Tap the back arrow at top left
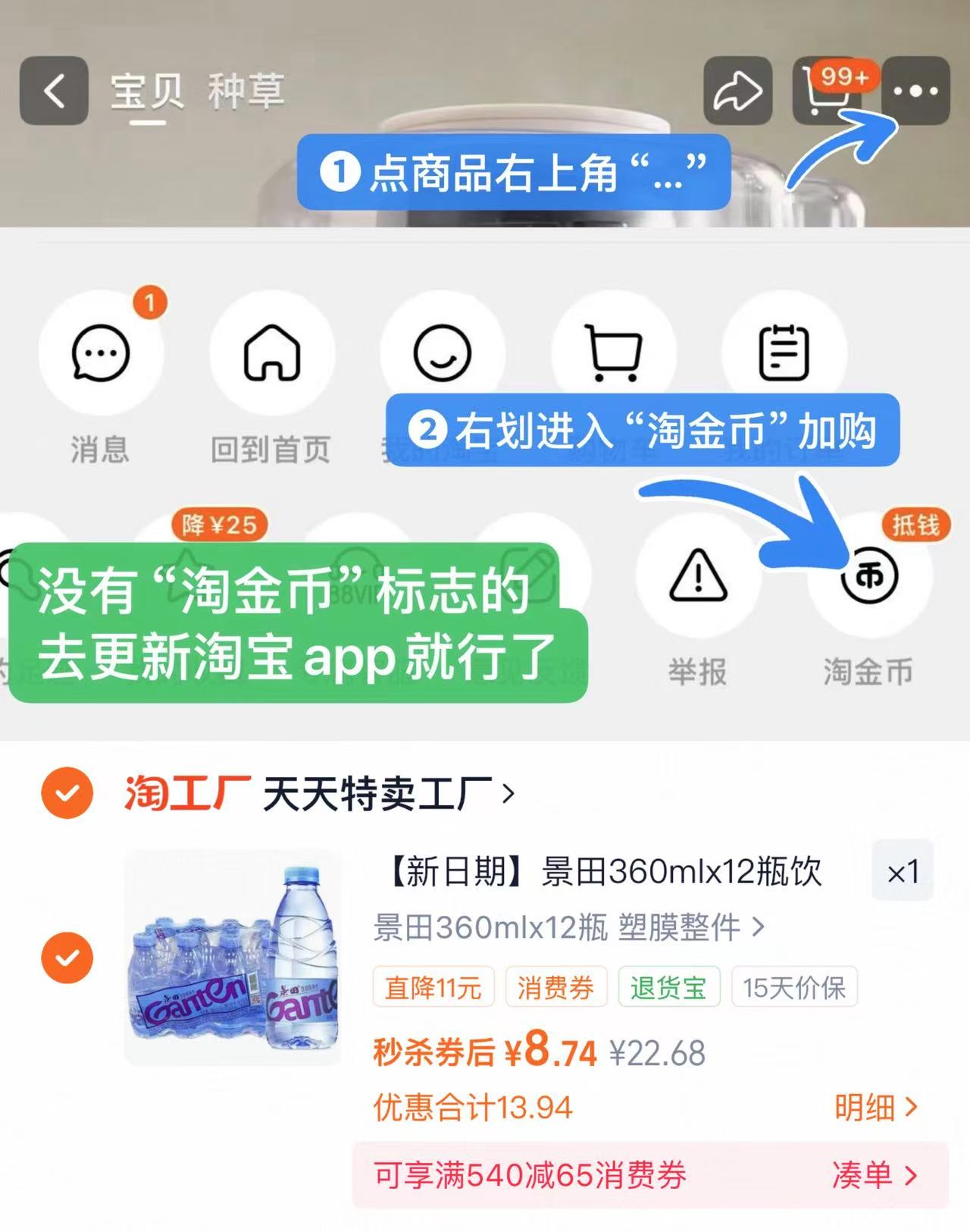The height and width of the screenshot is (1232, 970). click(52, 90)
